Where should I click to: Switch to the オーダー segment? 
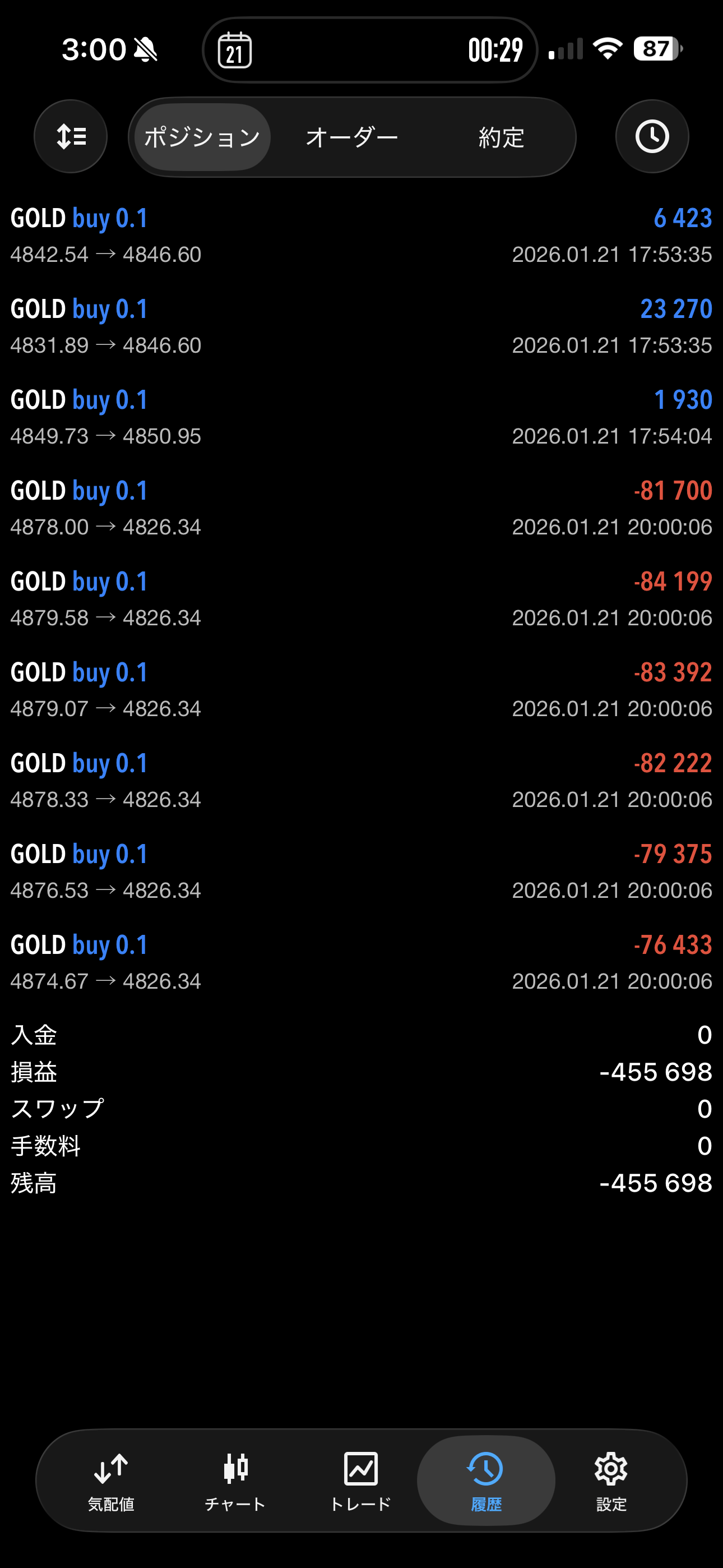click(x=352, y=137)
